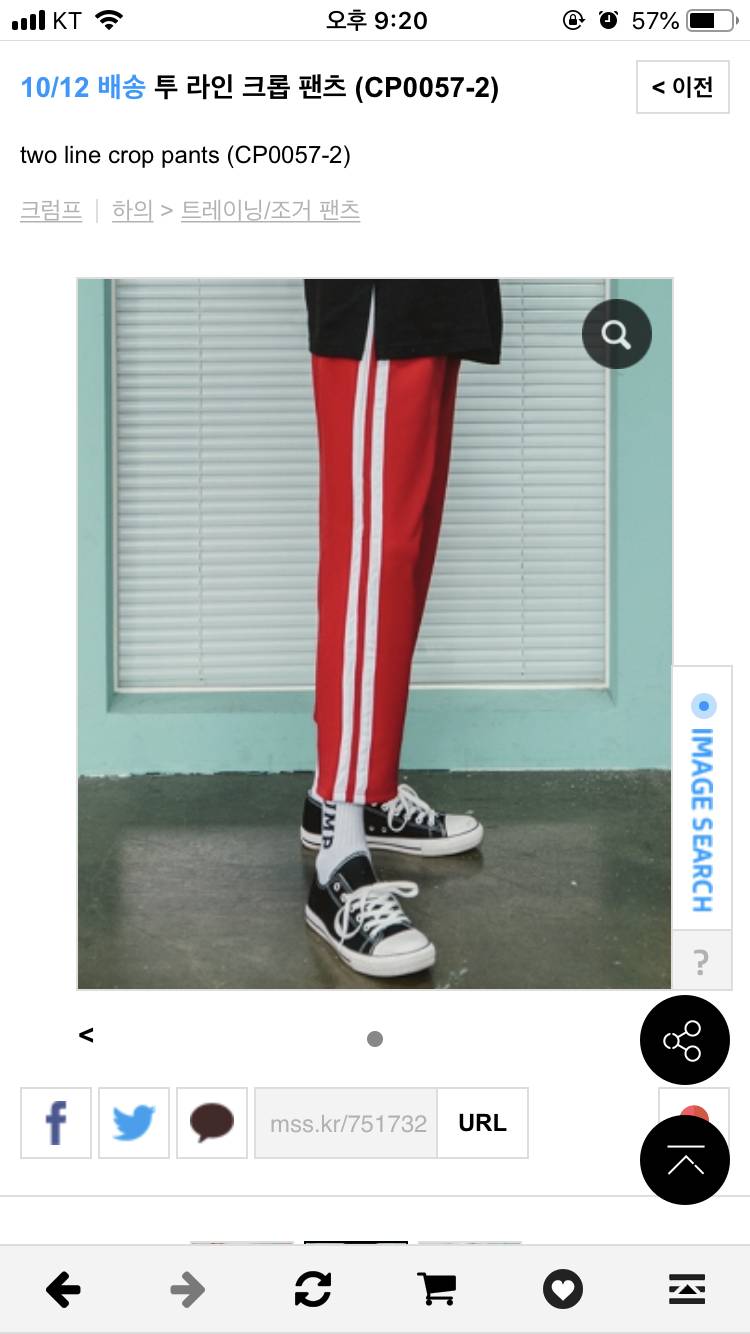Open the 크럼프 brand link
The height and width of the screenshot is (1334, 750).
(x=51, y=210)
